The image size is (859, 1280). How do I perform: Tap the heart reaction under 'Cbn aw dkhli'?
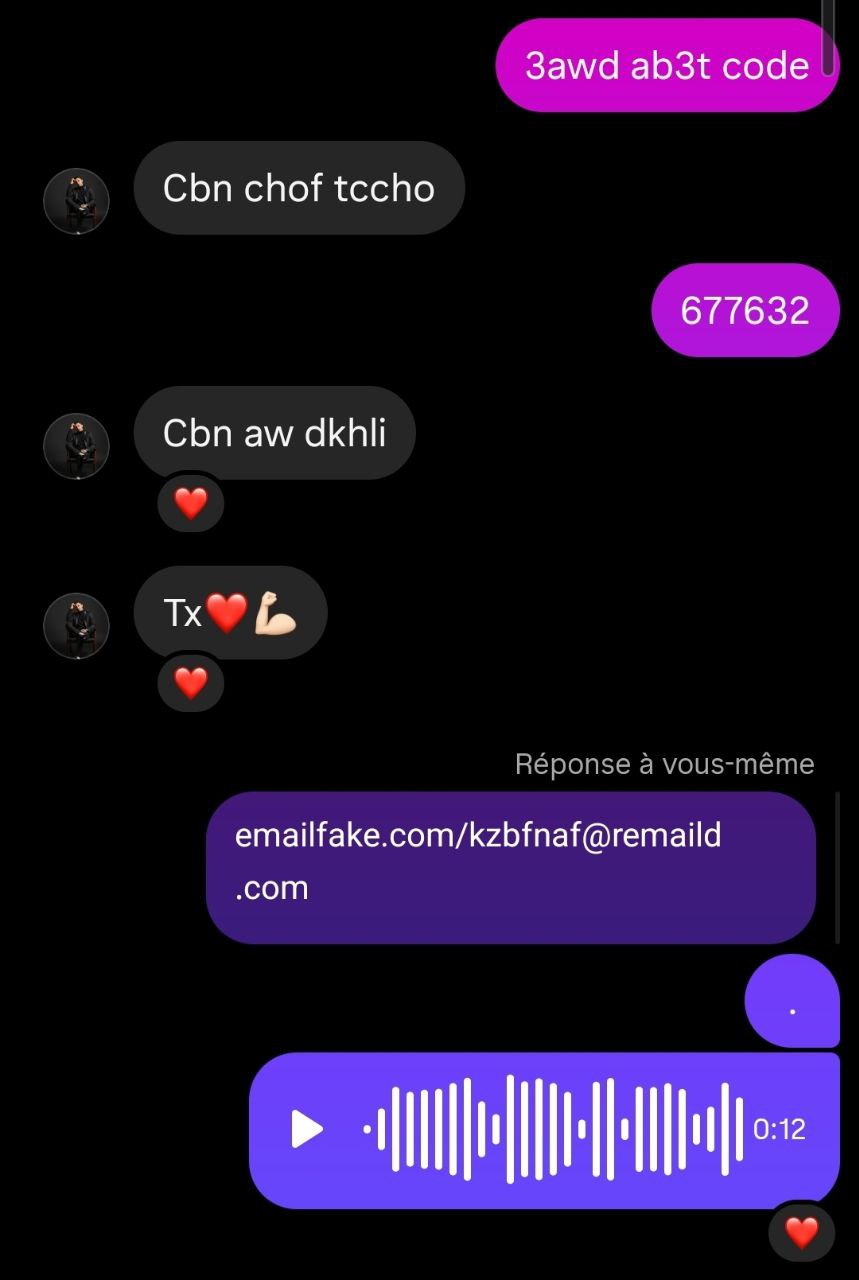190,503
